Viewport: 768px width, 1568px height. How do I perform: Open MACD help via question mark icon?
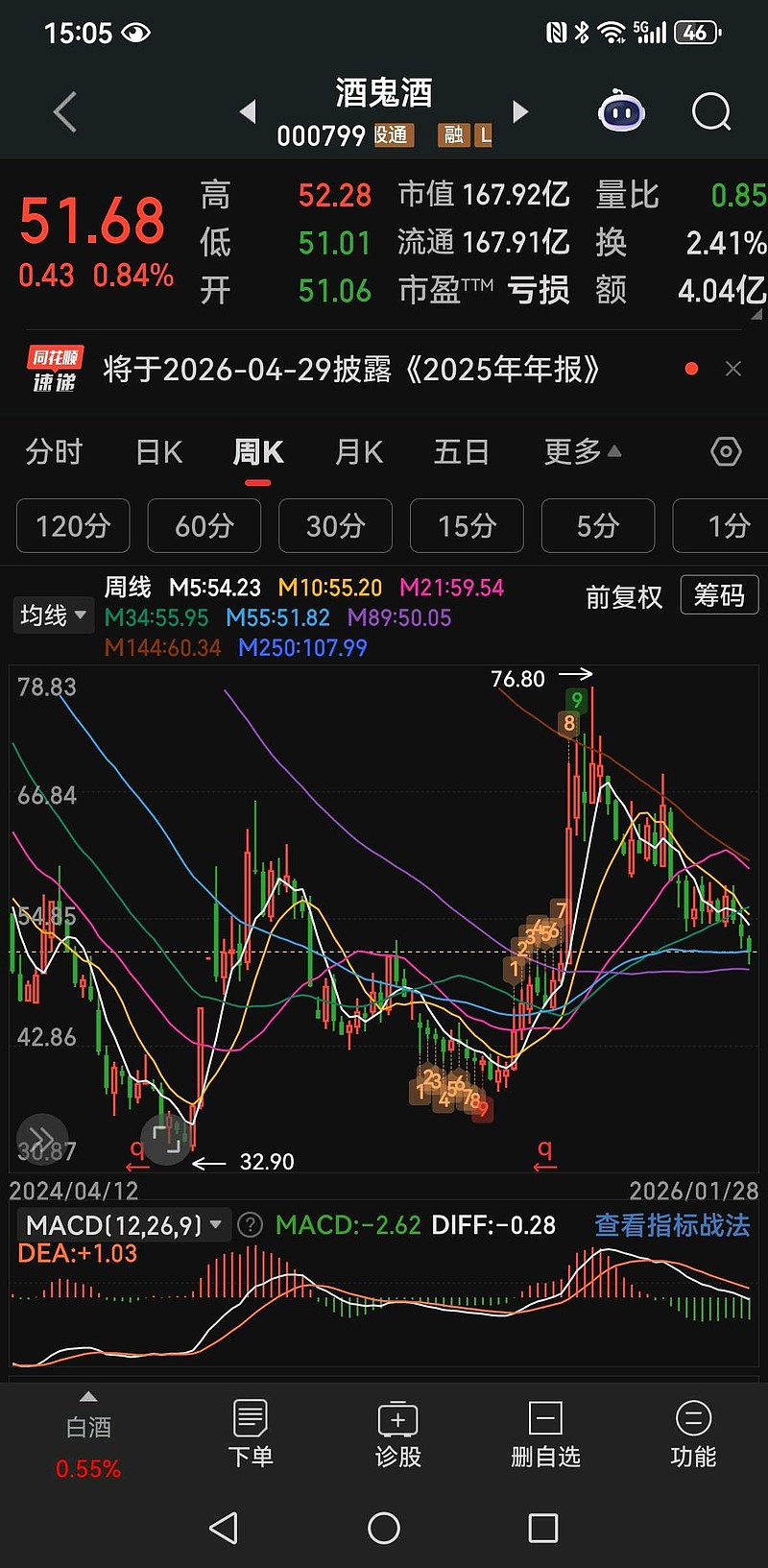coord(249,1224)
